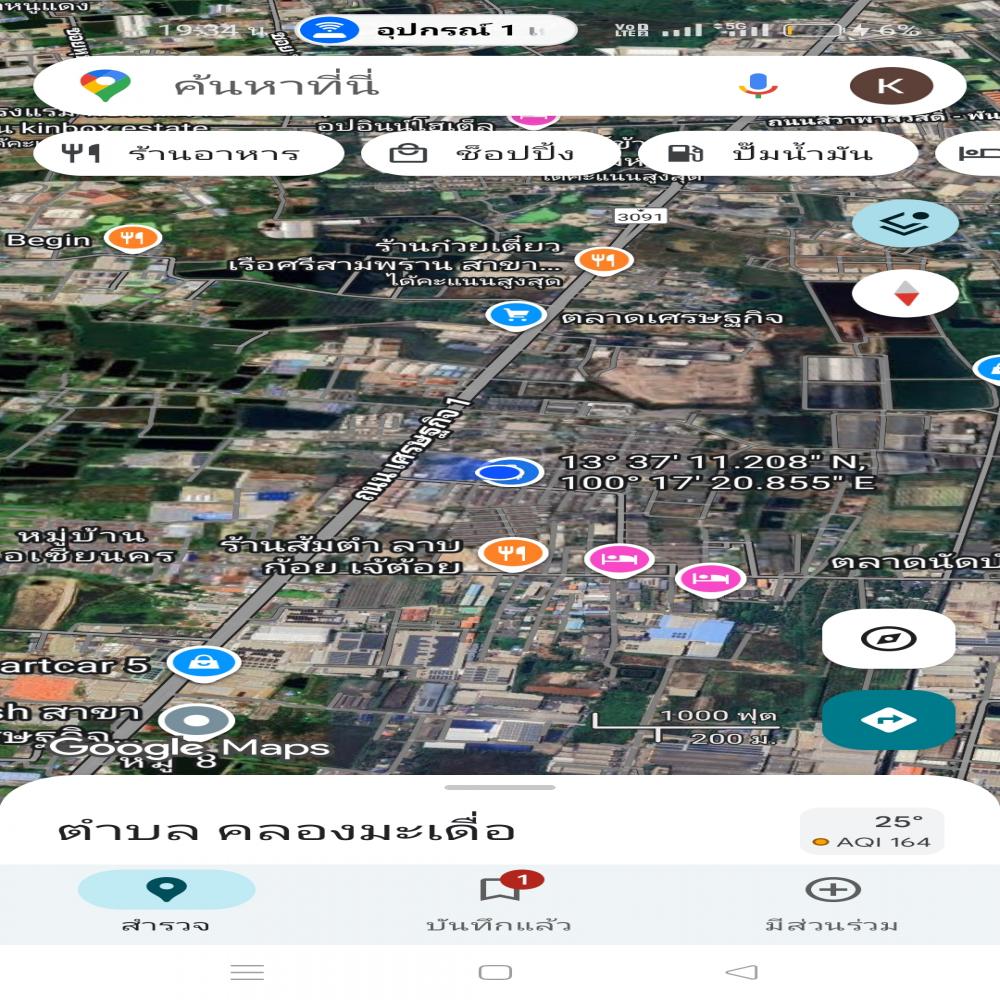The image size is (1000, 1000).
Task: Start voice search with the microphone
Action: point(758,86)
